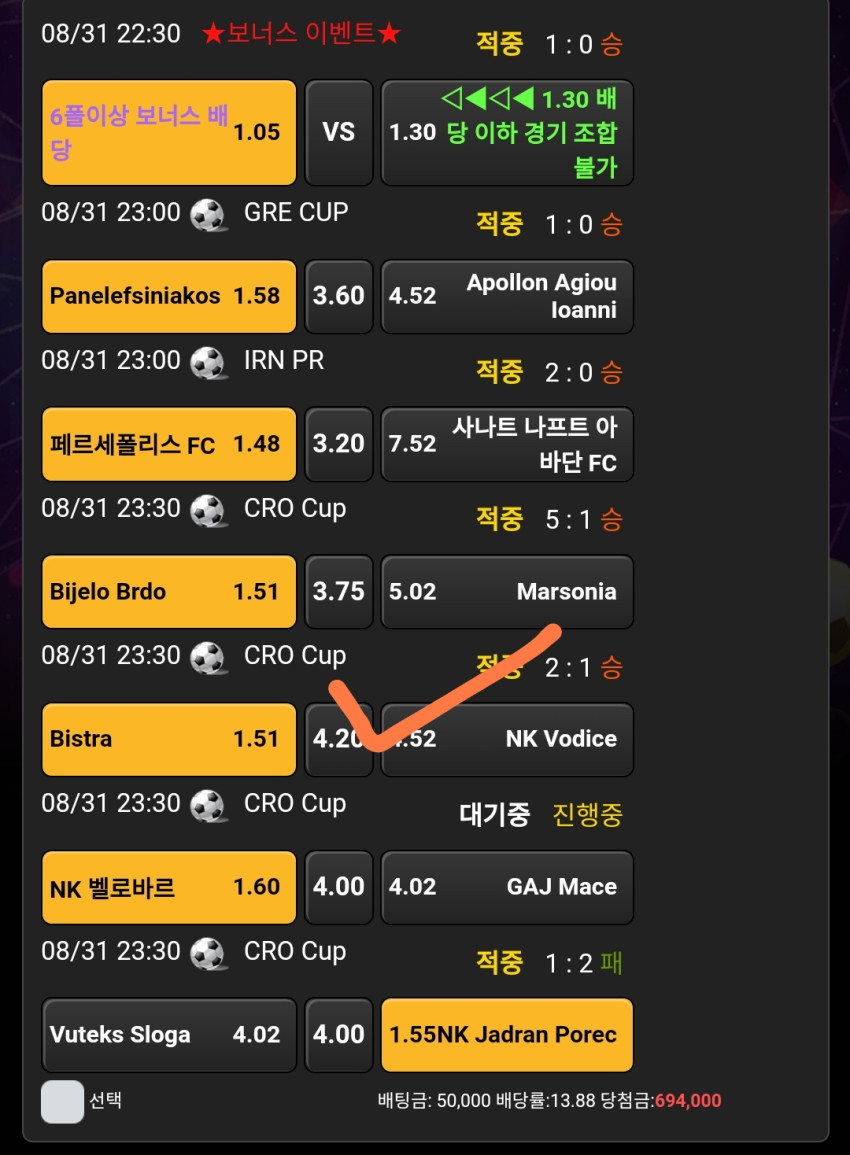Select Bijelo Brdo at 1.51

coord(169,591)
